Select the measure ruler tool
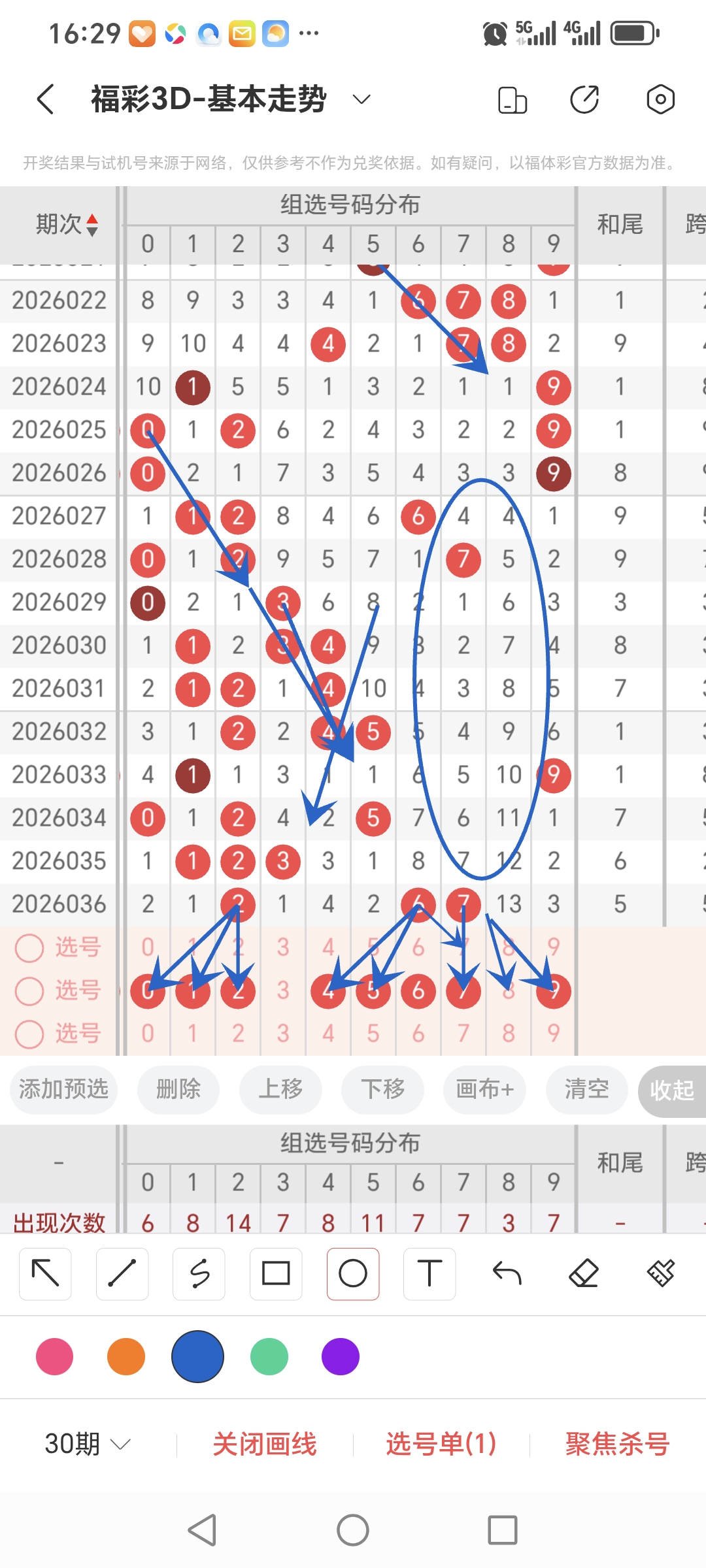Viewport: 706px width, 1568px height. pos(660,1273)
